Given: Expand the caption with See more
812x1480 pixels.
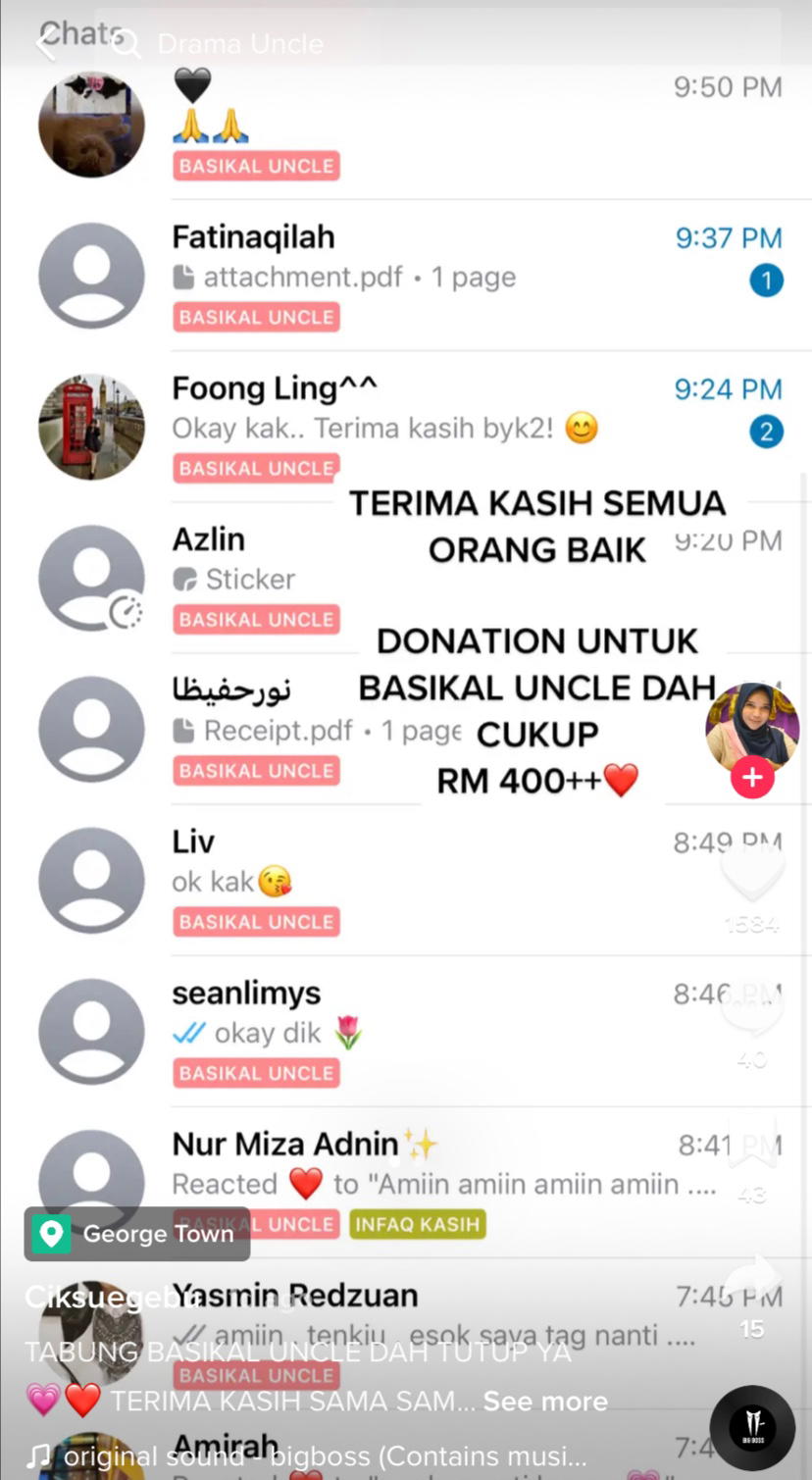Looking at the screenshot, I should (545, 1402).
